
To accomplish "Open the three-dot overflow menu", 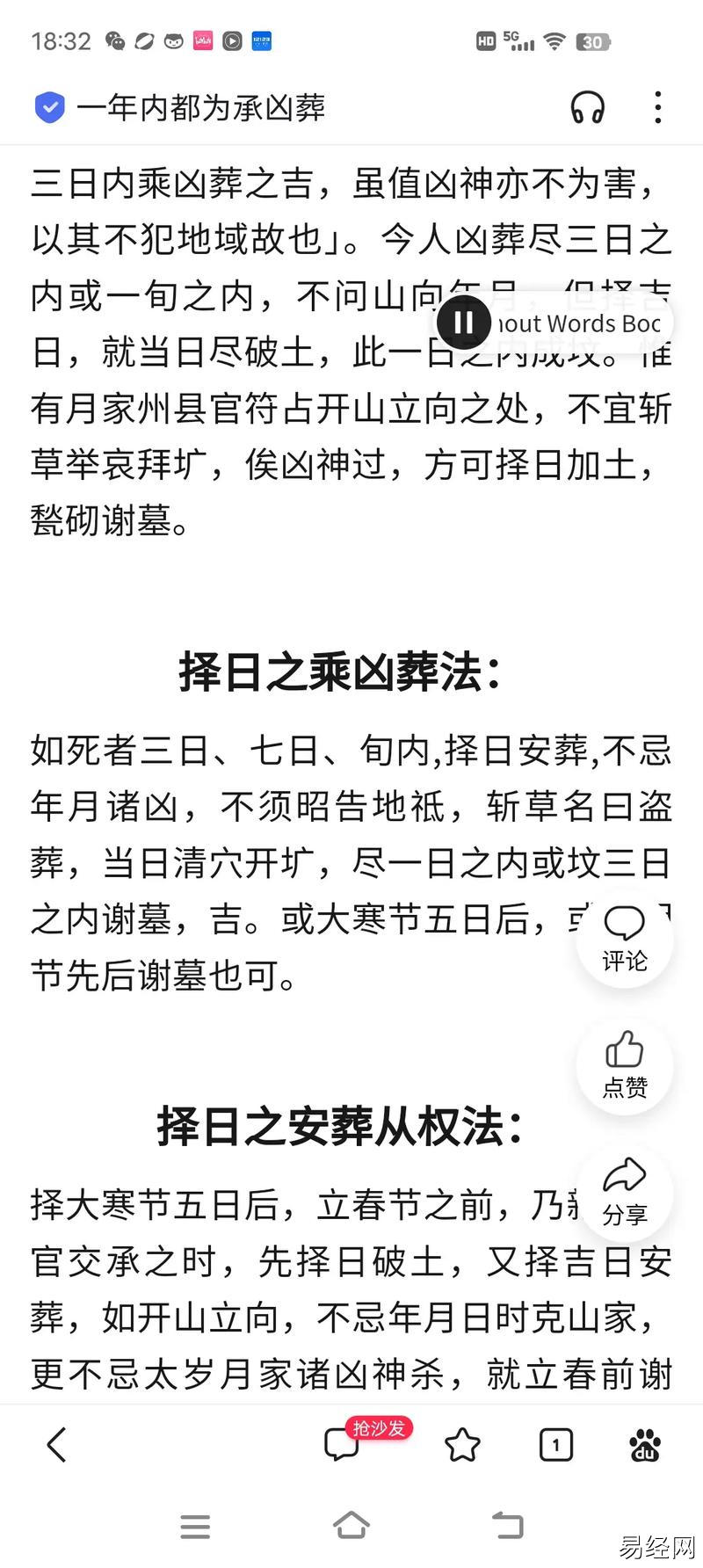I will pos(657,108).
